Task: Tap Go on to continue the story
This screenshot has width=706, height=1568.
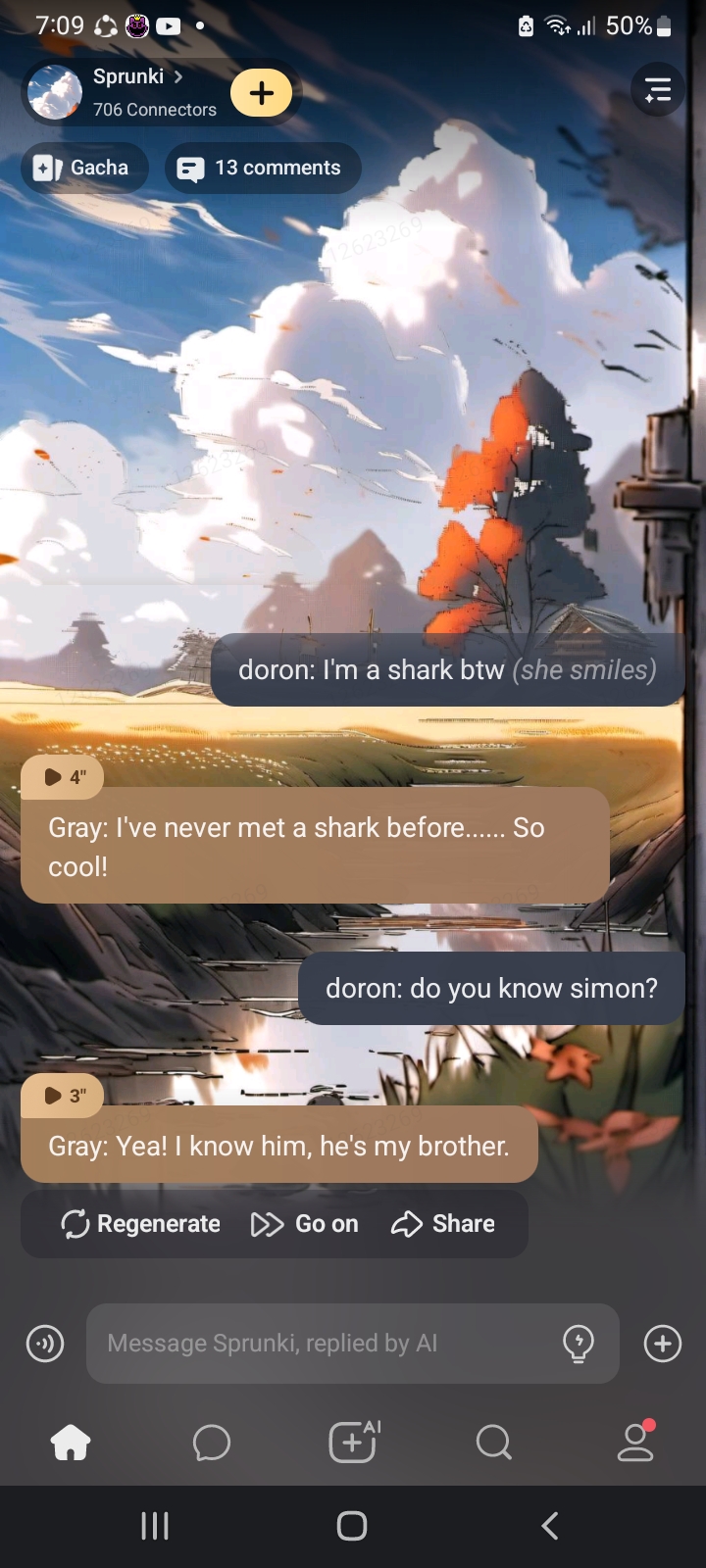Action: coord(306,1224)
